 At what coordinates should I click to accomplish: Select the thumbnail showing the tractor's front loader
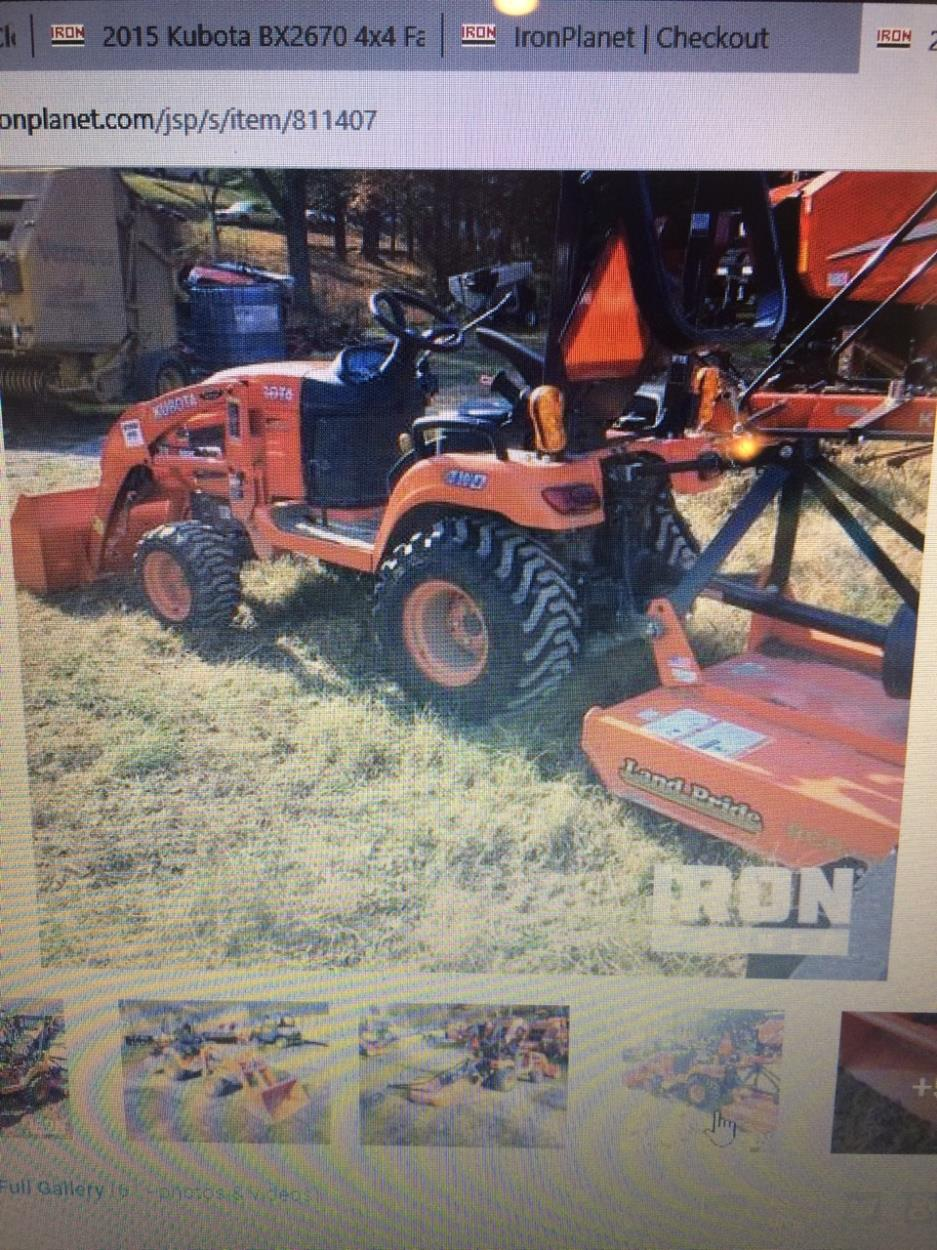[x=224, y=1072]
